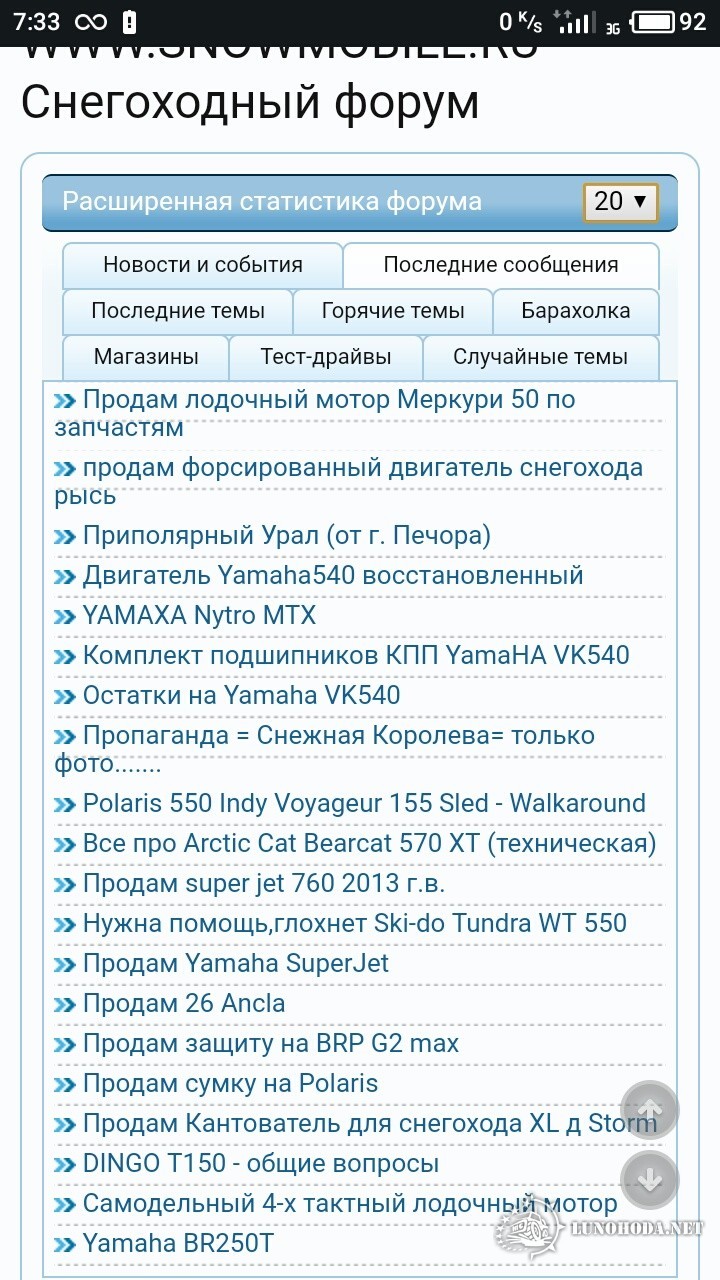Switch to the Случайные темы tab
720x1280 pixels.
[x=540, y=357]
